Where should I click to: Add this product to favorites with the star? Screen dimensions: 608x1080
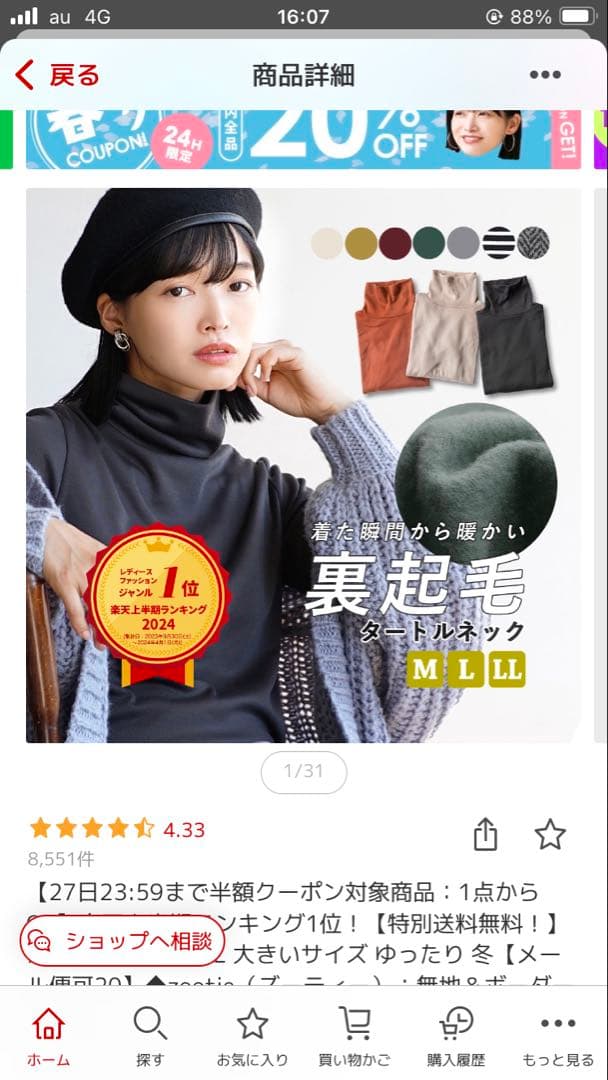coord(550,834)
